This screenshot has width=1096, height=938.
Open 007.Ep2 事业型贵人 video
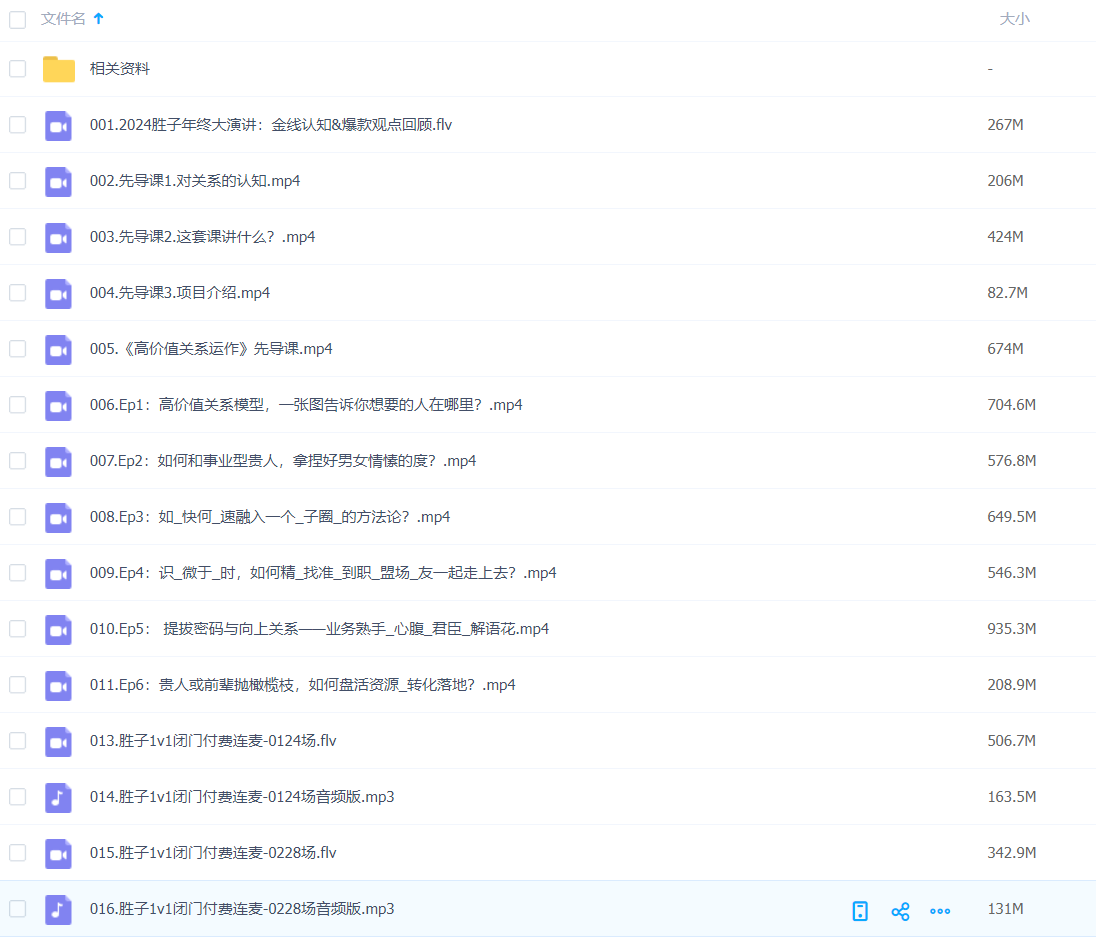[282, 461]
